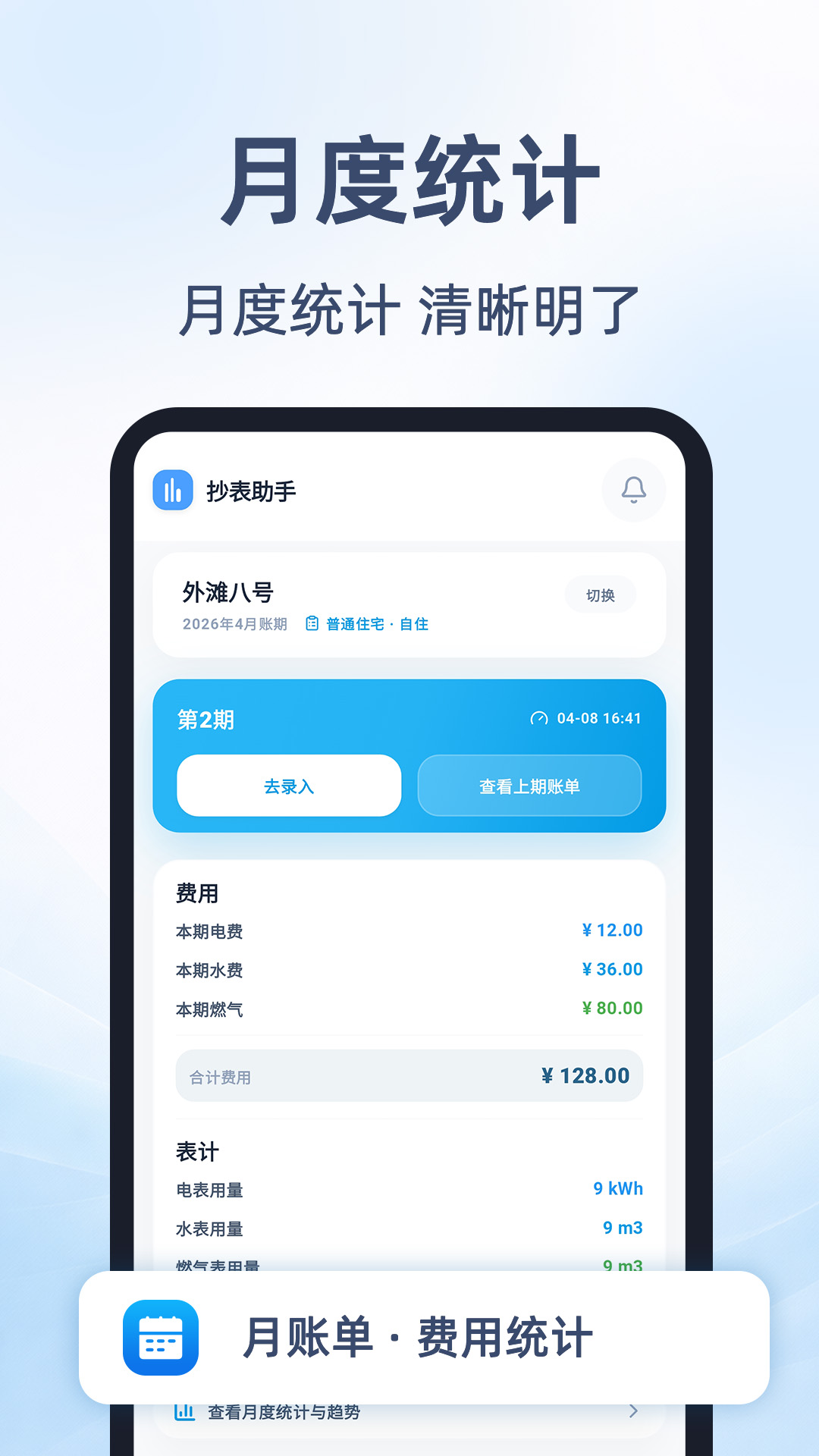Screen dimensions: 819x1456
Task: Click the green ¥80.00 燃气 amount
Action: (611, 1009)
